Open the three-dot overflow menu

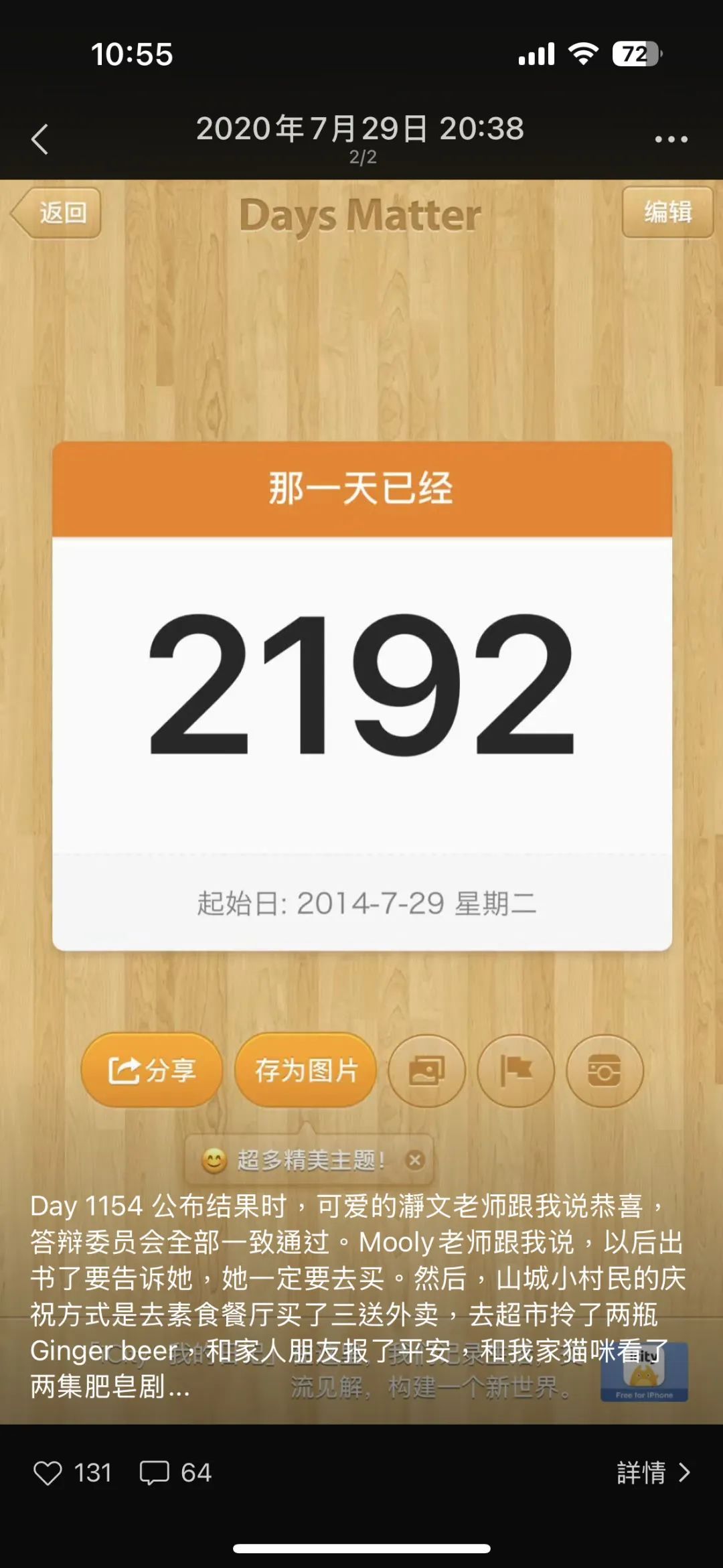click(x=671, y=139)
